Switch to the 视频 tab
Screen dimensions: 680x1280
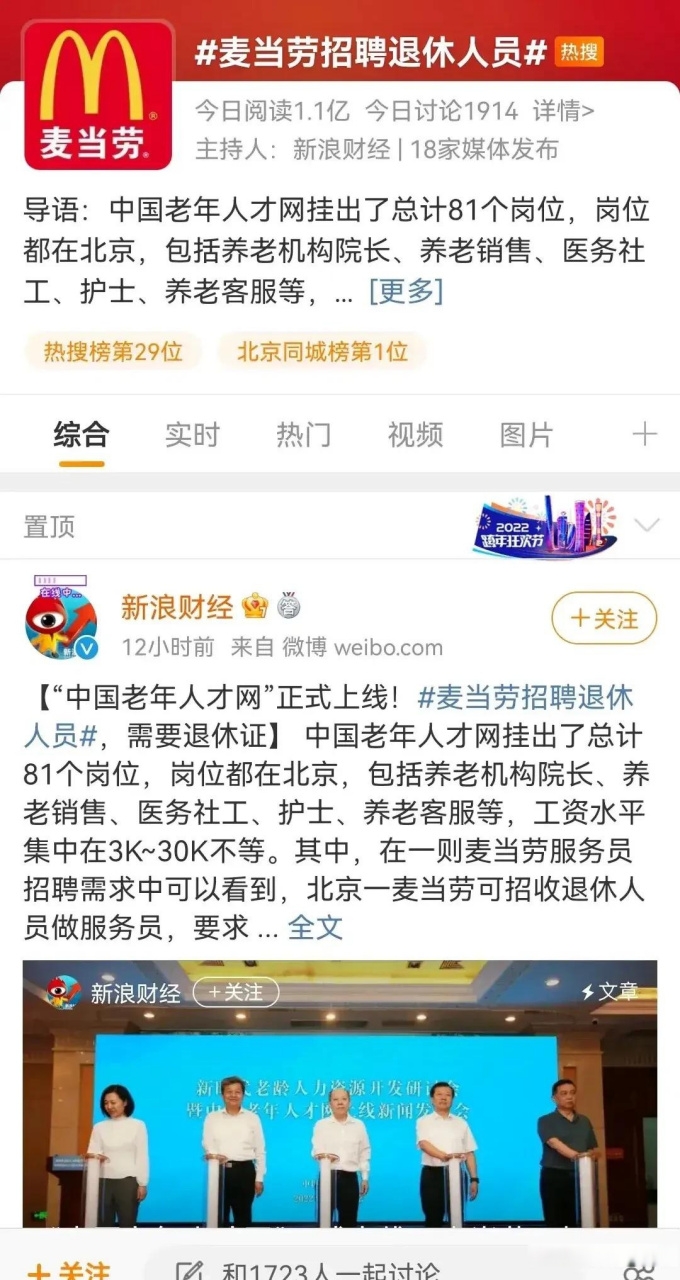pos(415,434)
